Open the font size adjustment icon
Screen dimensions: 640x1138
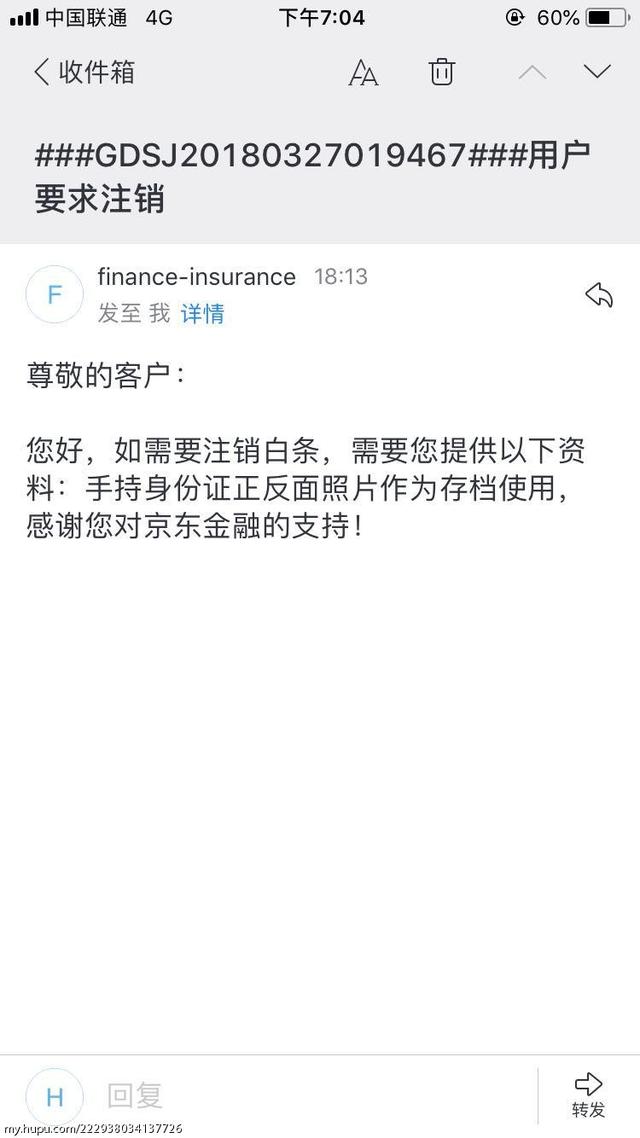[363, 73]
